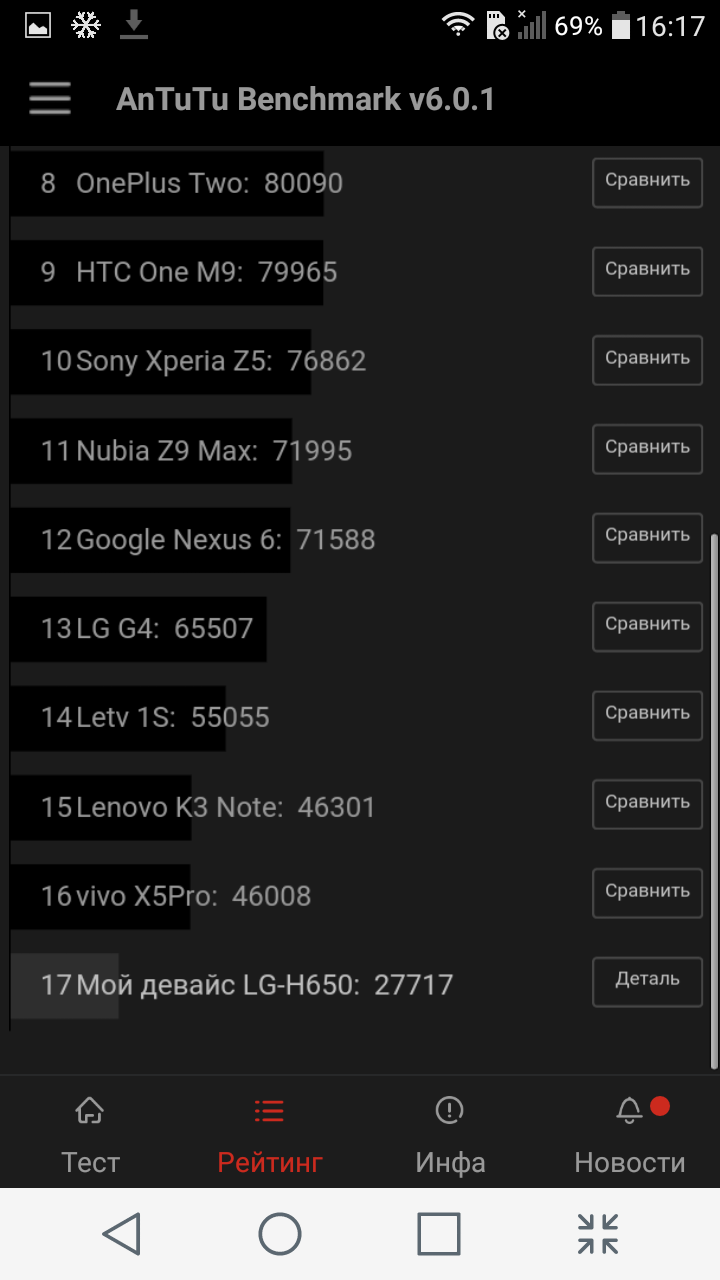
Task: Compare with OnePlus Two
Action: [647, 182]
